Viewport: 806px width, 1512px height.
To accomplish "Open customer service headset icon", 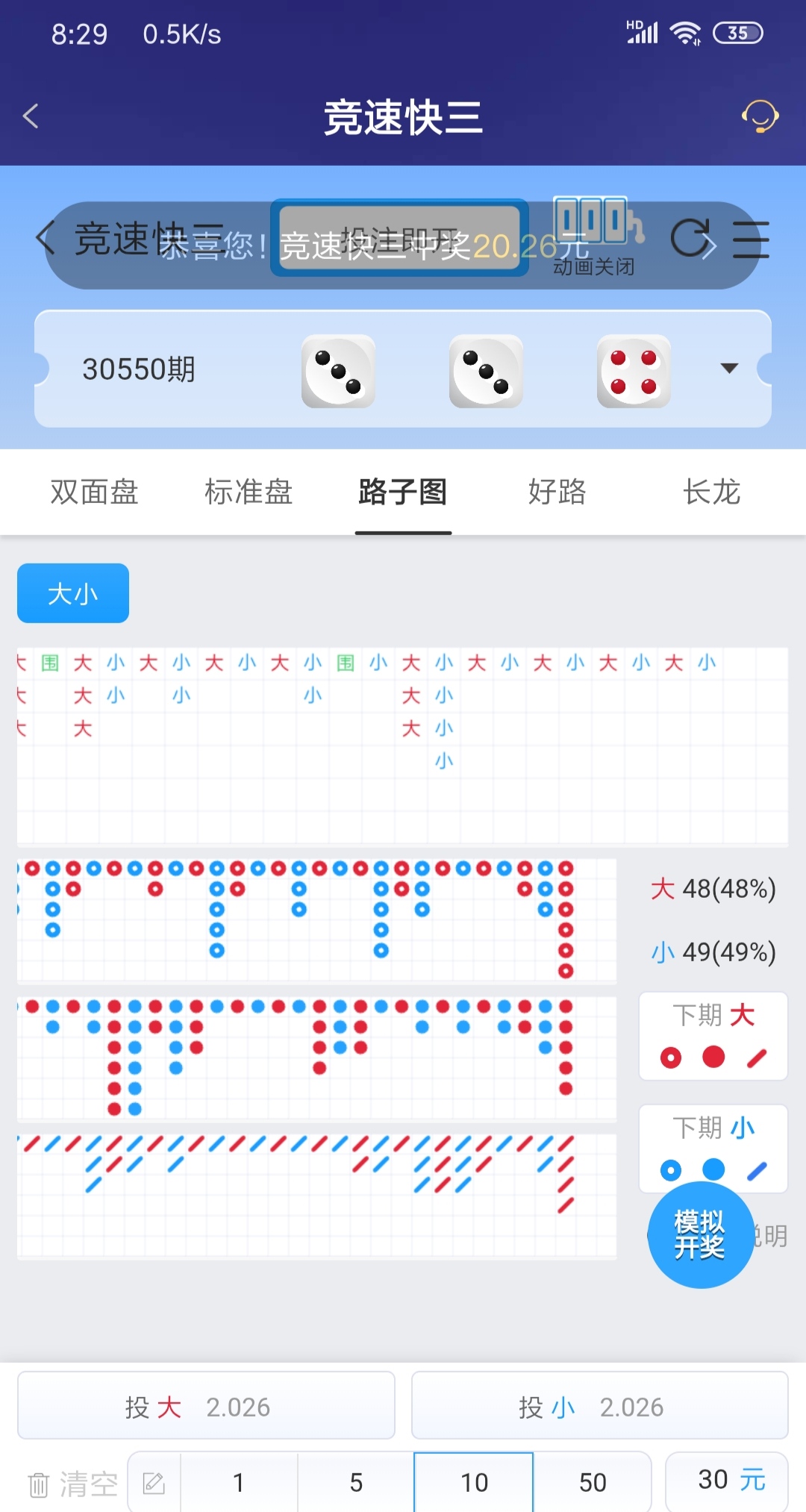I will (x=760, y=116).
